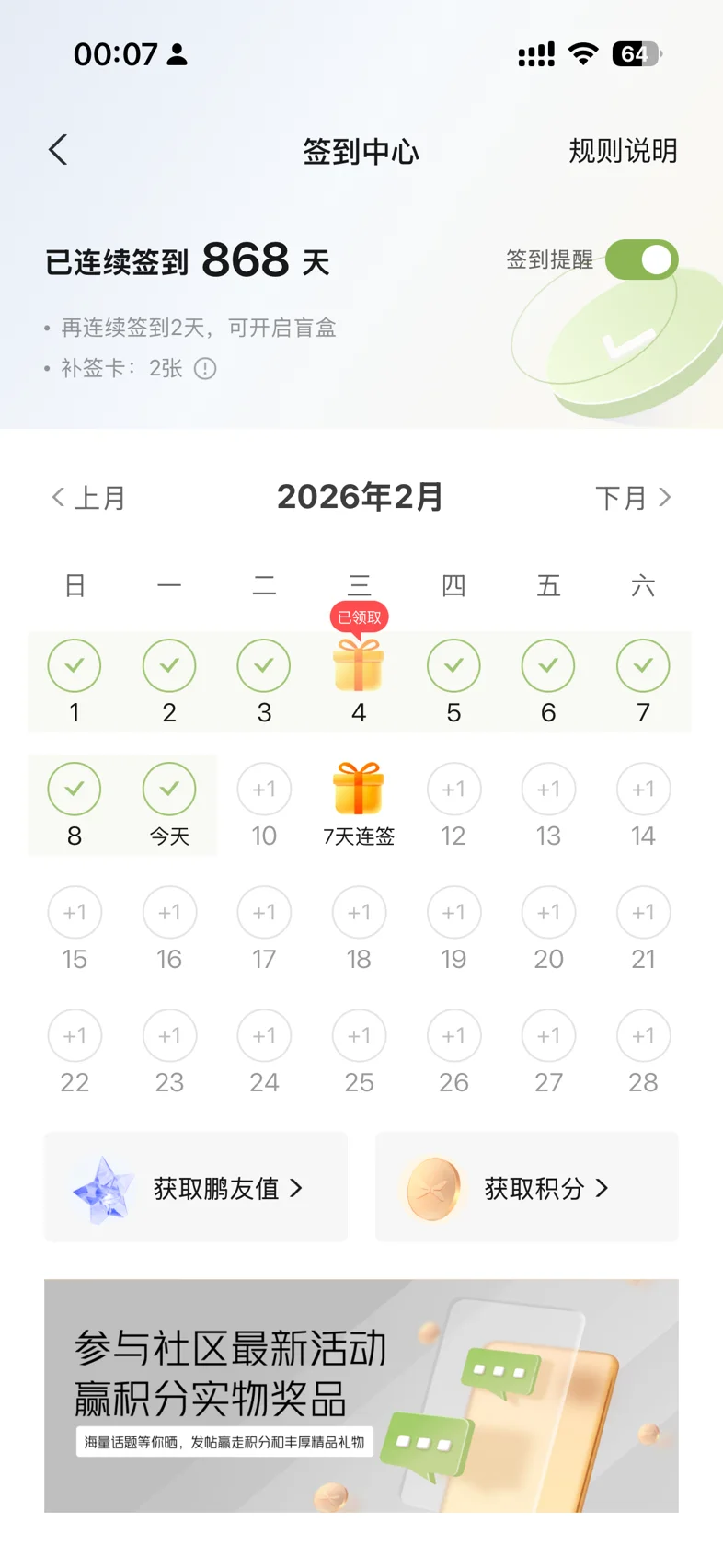
Task: Go to 下月 in the calendar
Action: pos(633,498)
